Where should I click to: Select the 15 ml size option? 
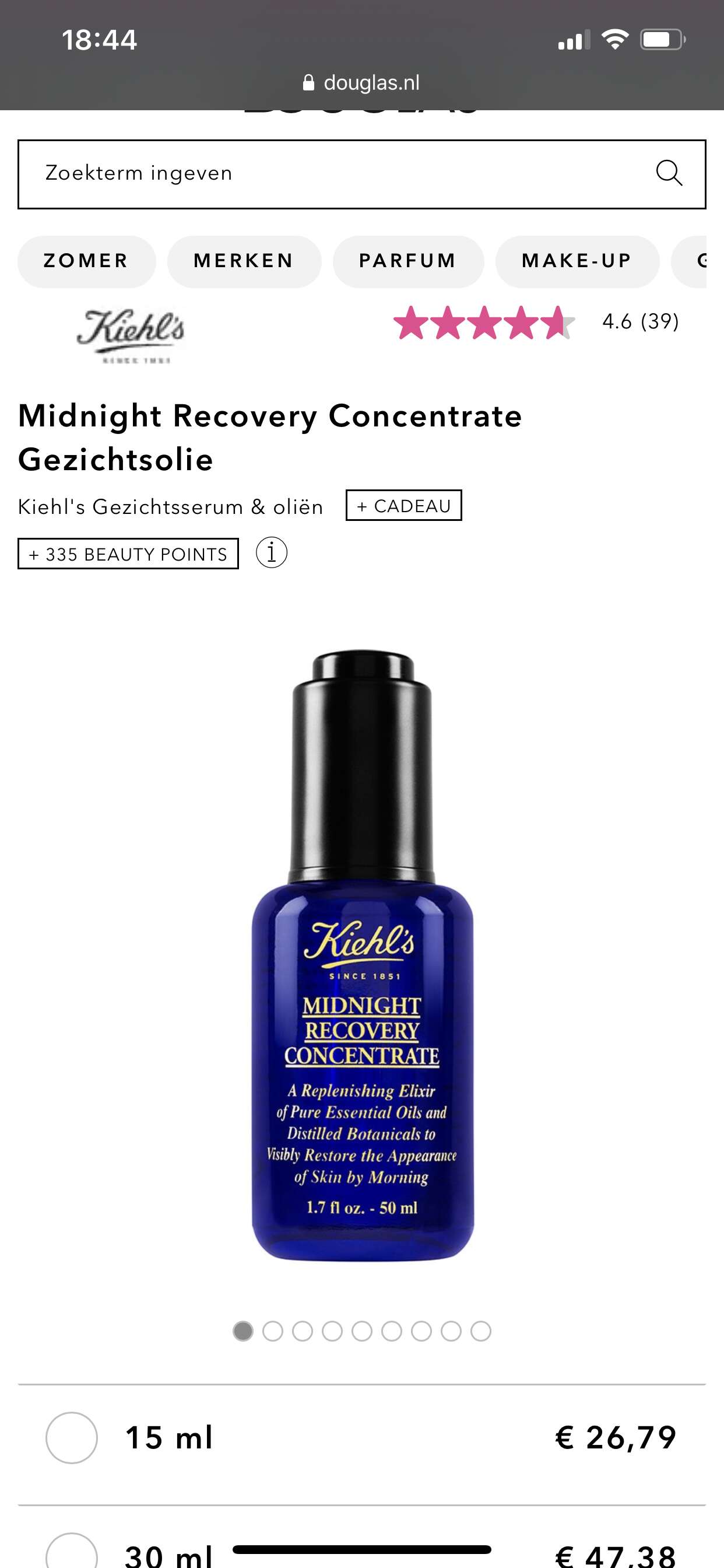361,1438
